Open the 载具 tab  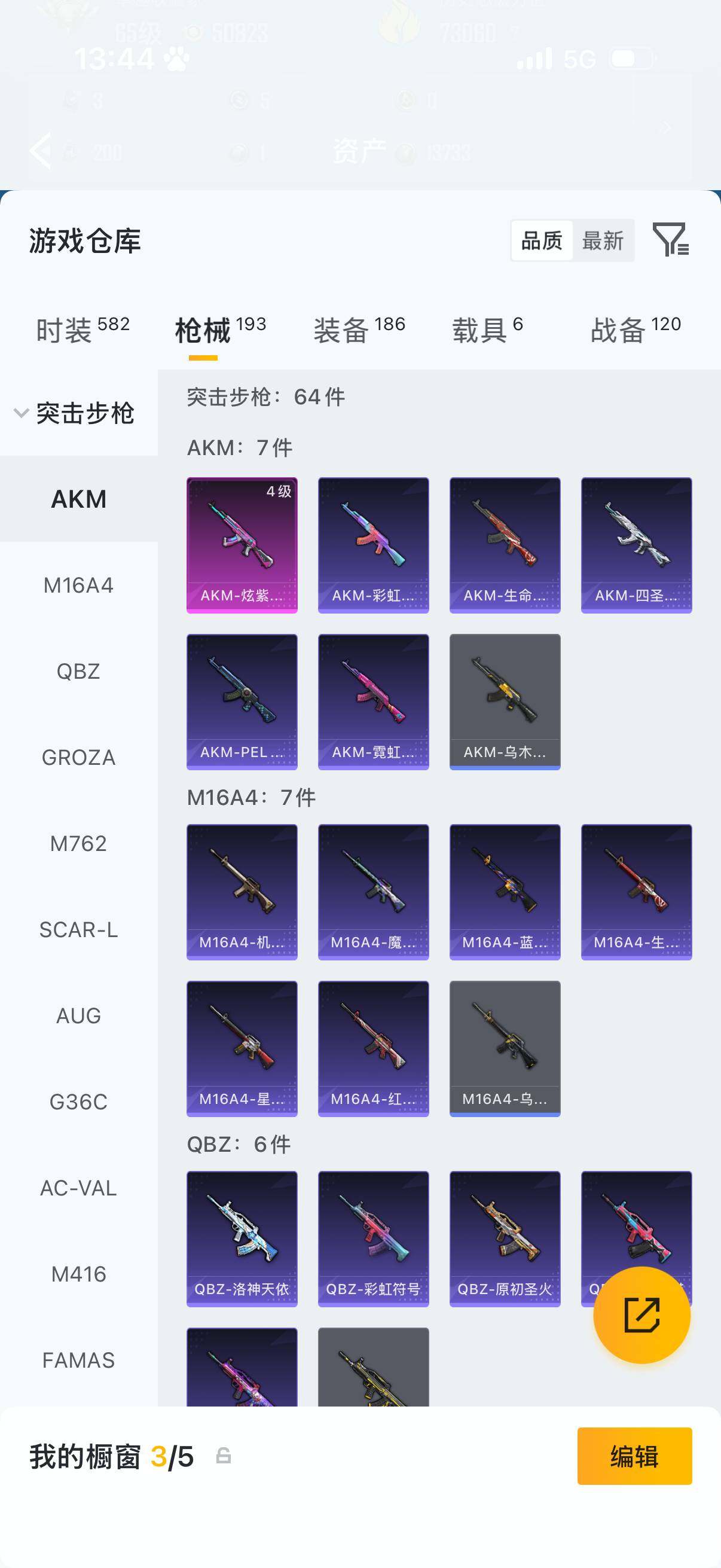click(x=487, y=330)
